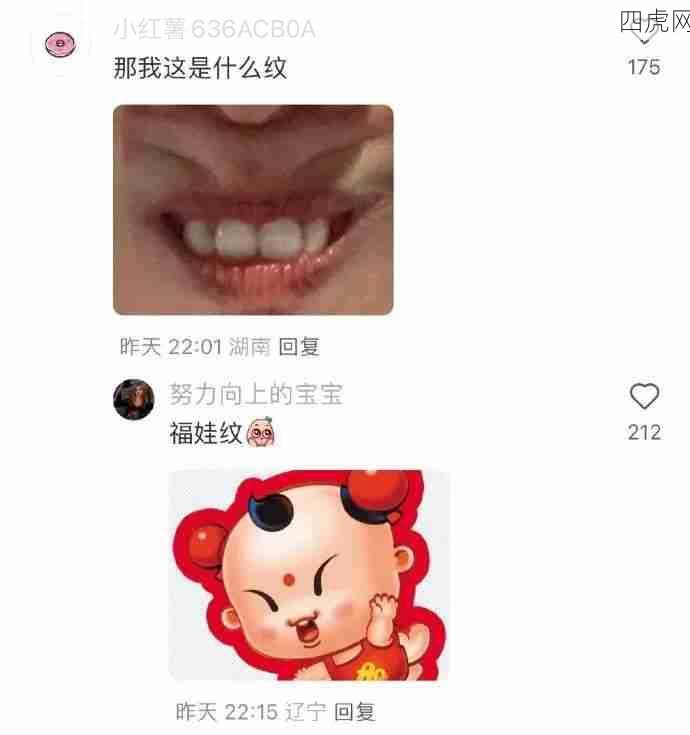This screenshot has width=690, height=735.
Task: Tap the username 努力向上的宝宝
Action: (256, 394)
